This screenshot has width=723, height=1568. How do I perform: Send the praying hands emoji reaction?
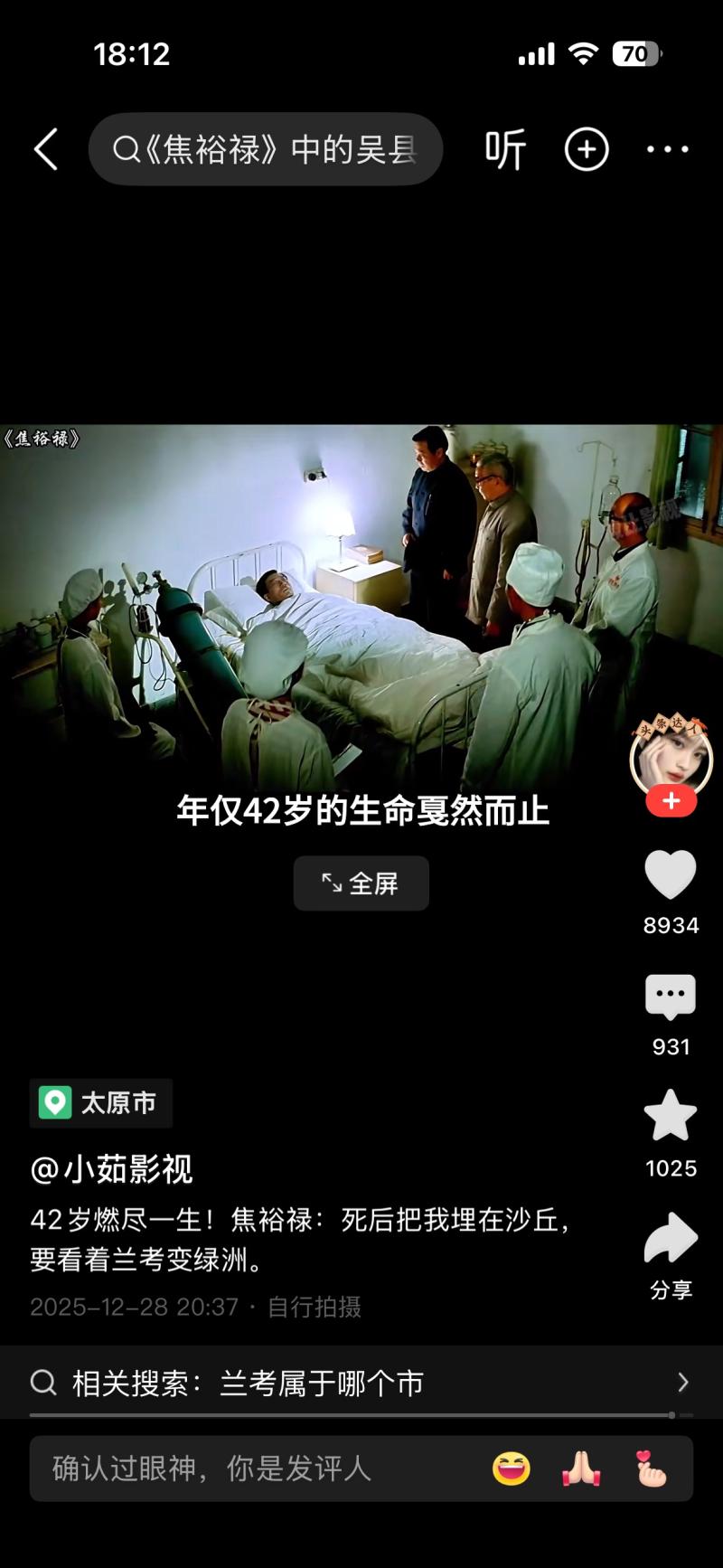[581, 1469]
